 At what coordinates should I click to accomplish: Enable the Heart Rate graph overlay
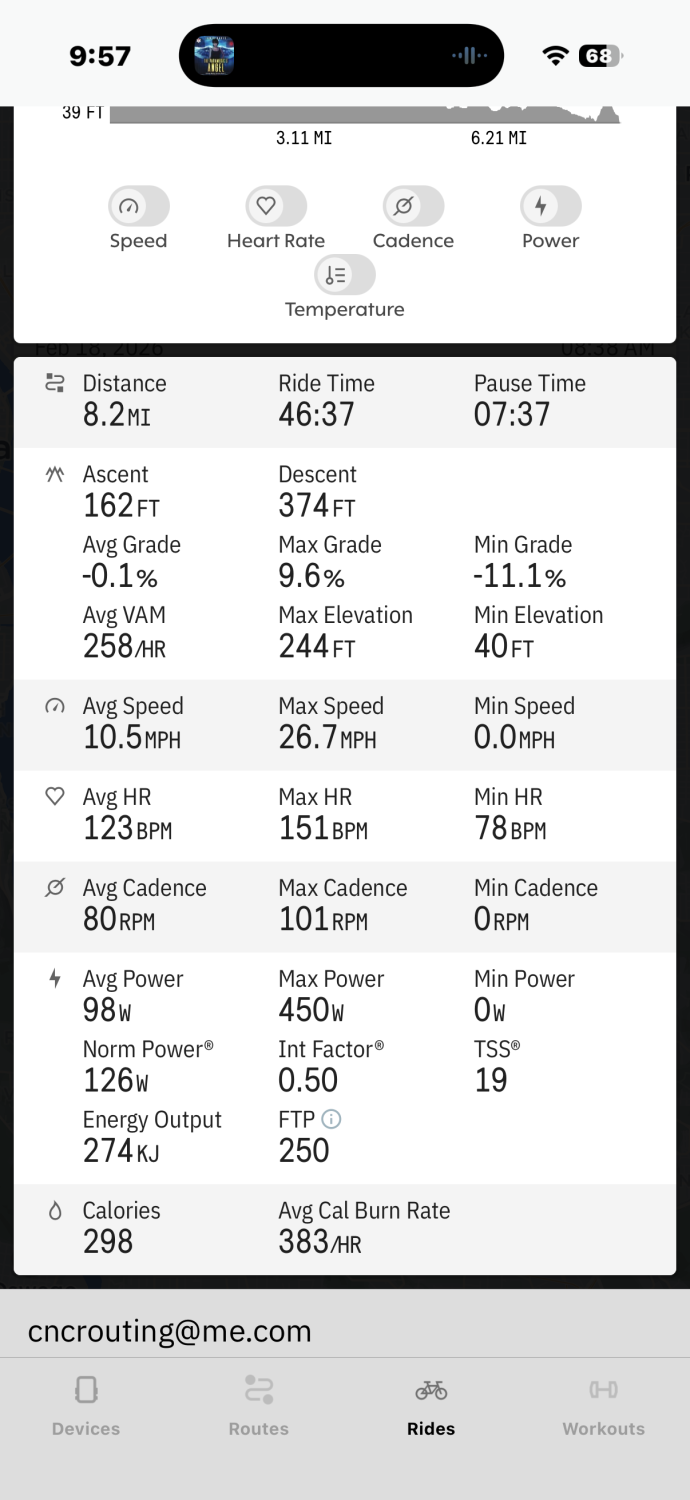276,207
